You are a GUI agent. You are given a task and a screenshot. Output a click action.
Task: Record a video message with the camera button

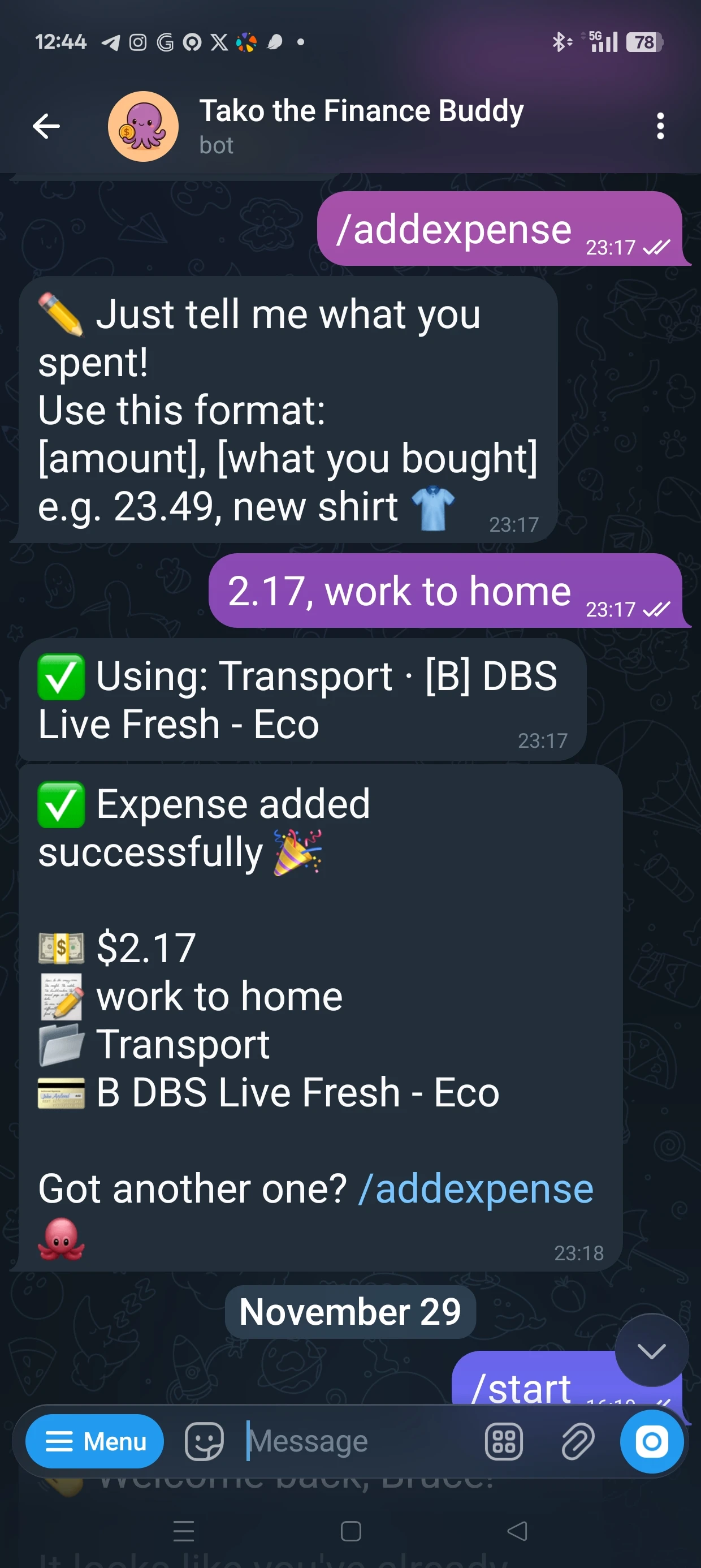click(651, 1441)
